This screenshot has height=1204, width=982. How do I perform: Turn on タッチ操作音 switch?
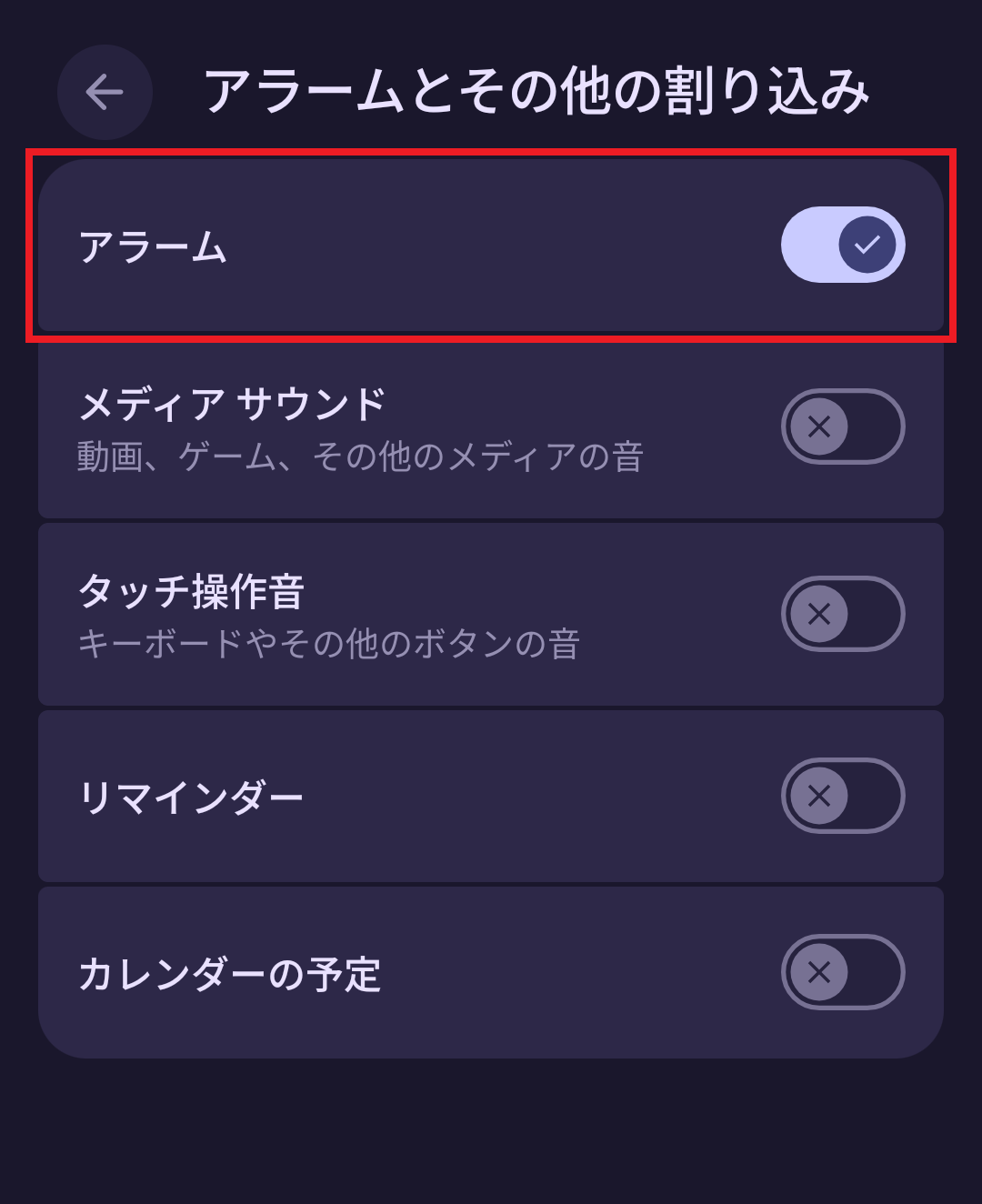[842, 614]
